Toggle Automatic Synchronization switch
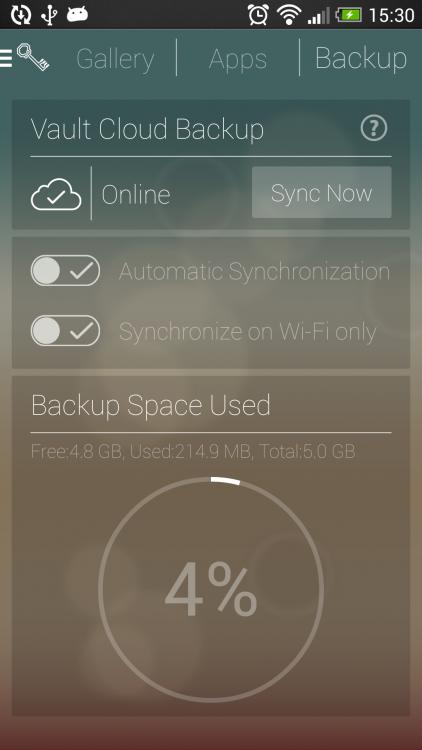This screenshot has height=750, width=422. 66,271
